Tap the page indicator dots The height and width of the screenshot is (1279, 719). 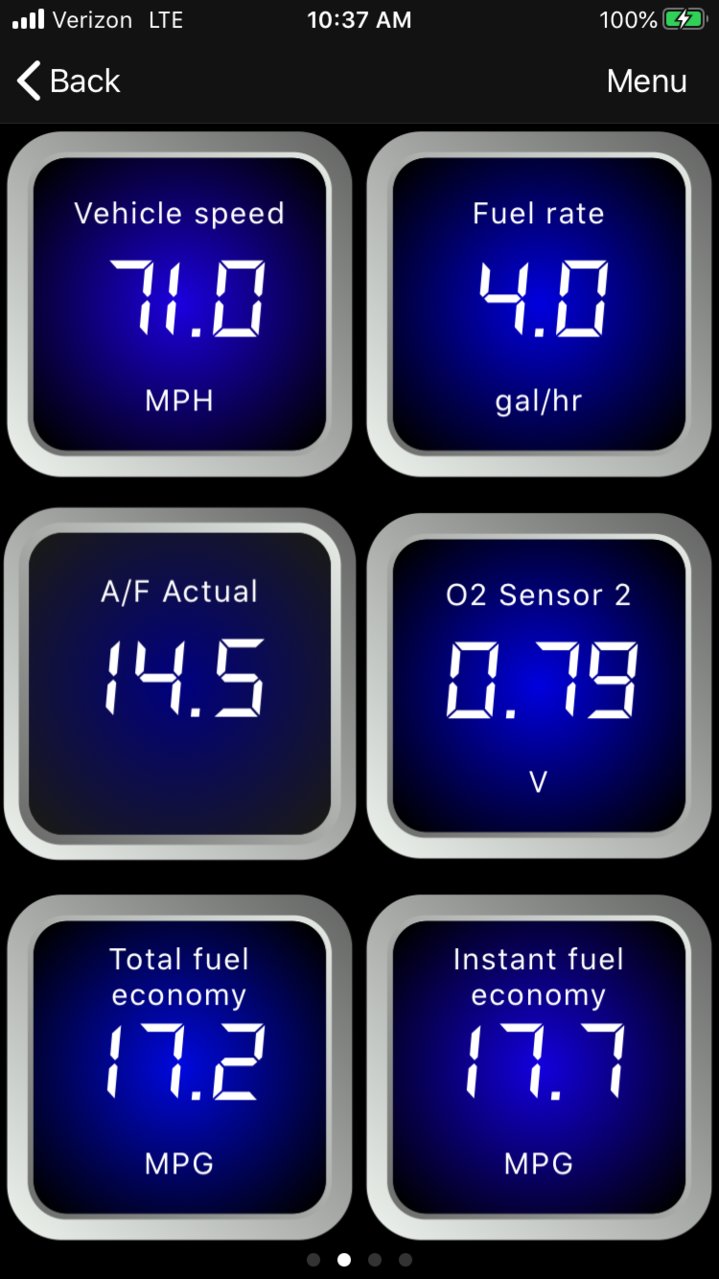click(x=359, y=1260)
